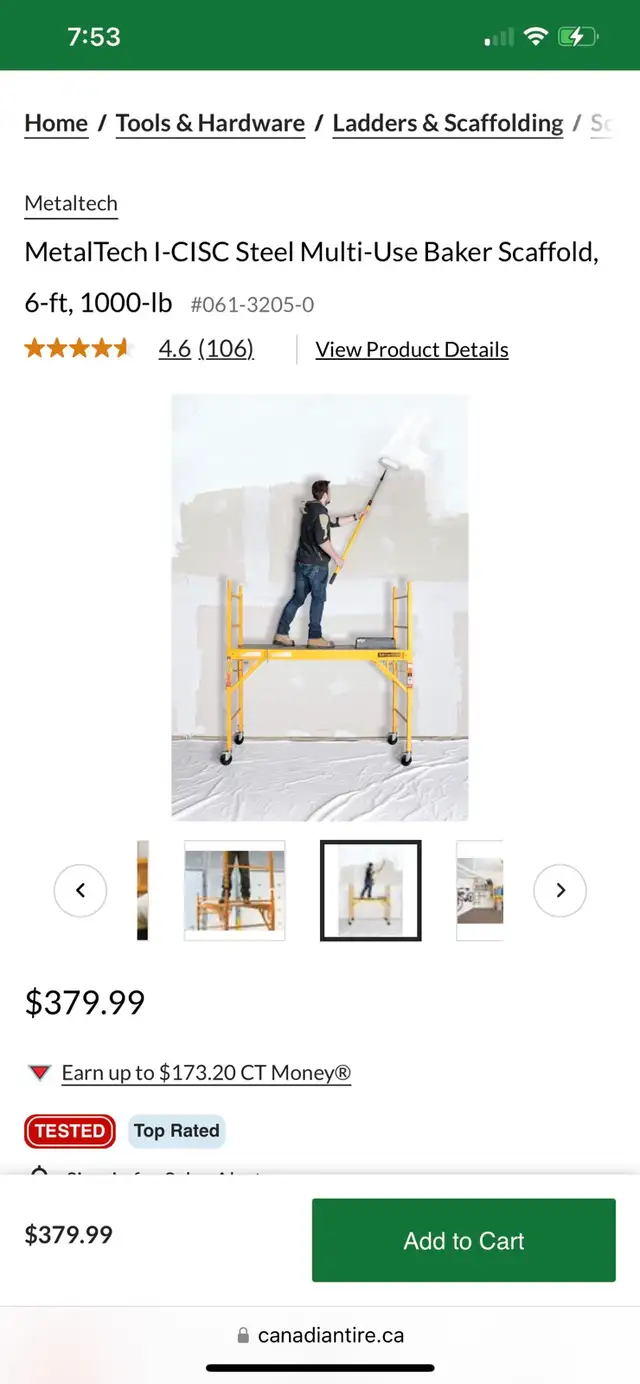Open the Tools & Hardware breadcrumb
Screen dimensions: 640x1384
point(210,123)
